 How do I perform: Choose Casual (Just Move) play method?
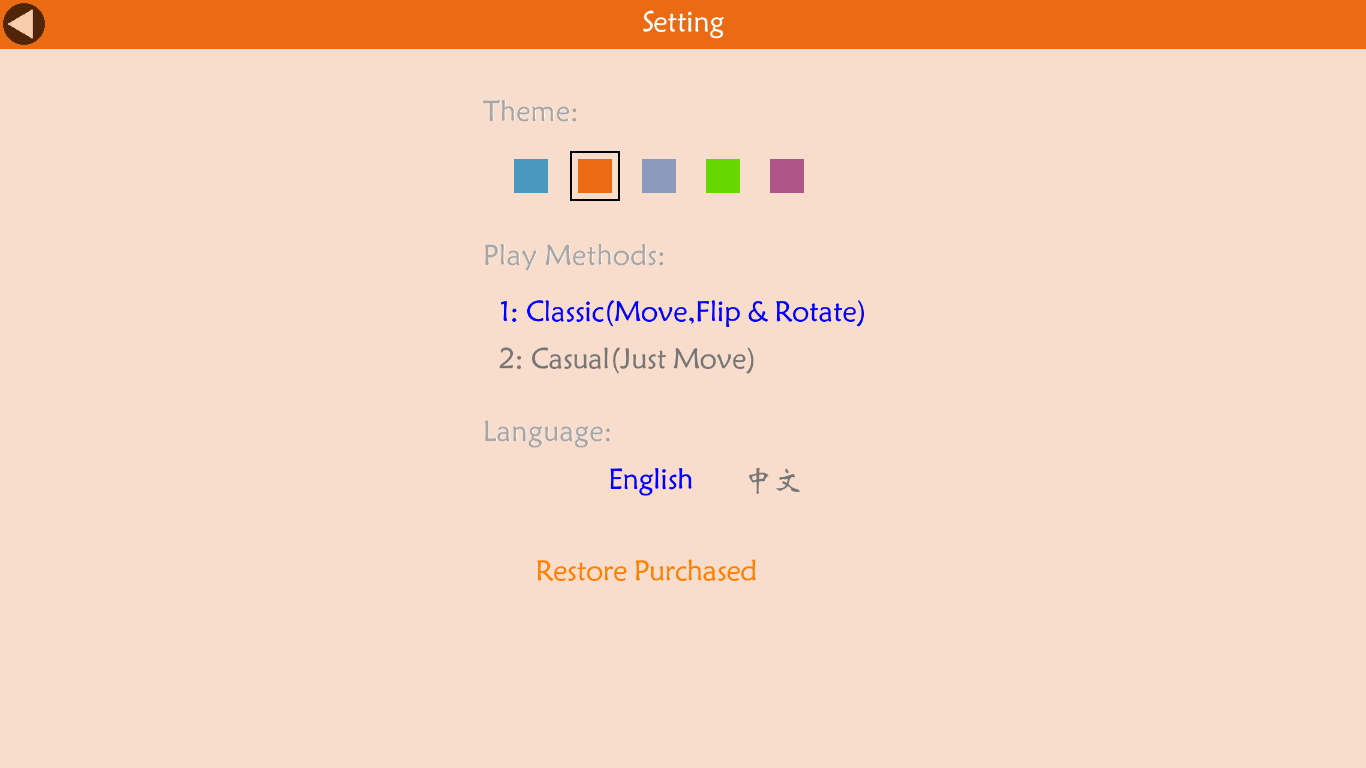pos(626,359)
